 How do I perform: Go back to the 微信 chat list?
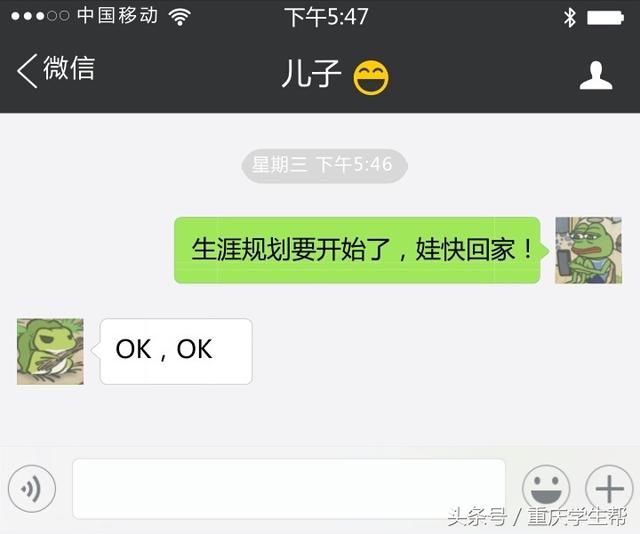pos(56,70)
